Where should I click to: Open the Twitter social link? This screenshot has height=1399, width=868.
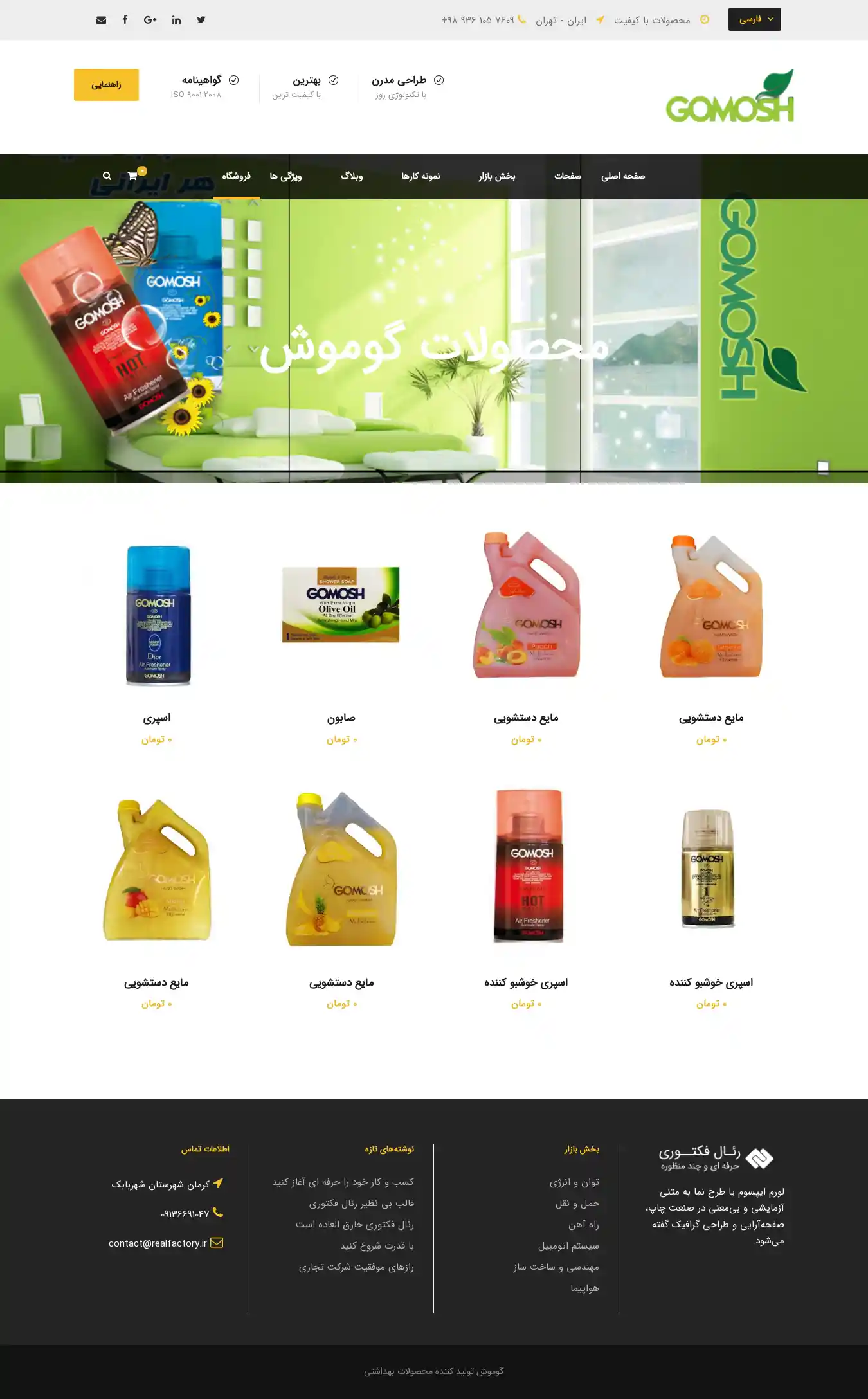coord(201,20)
